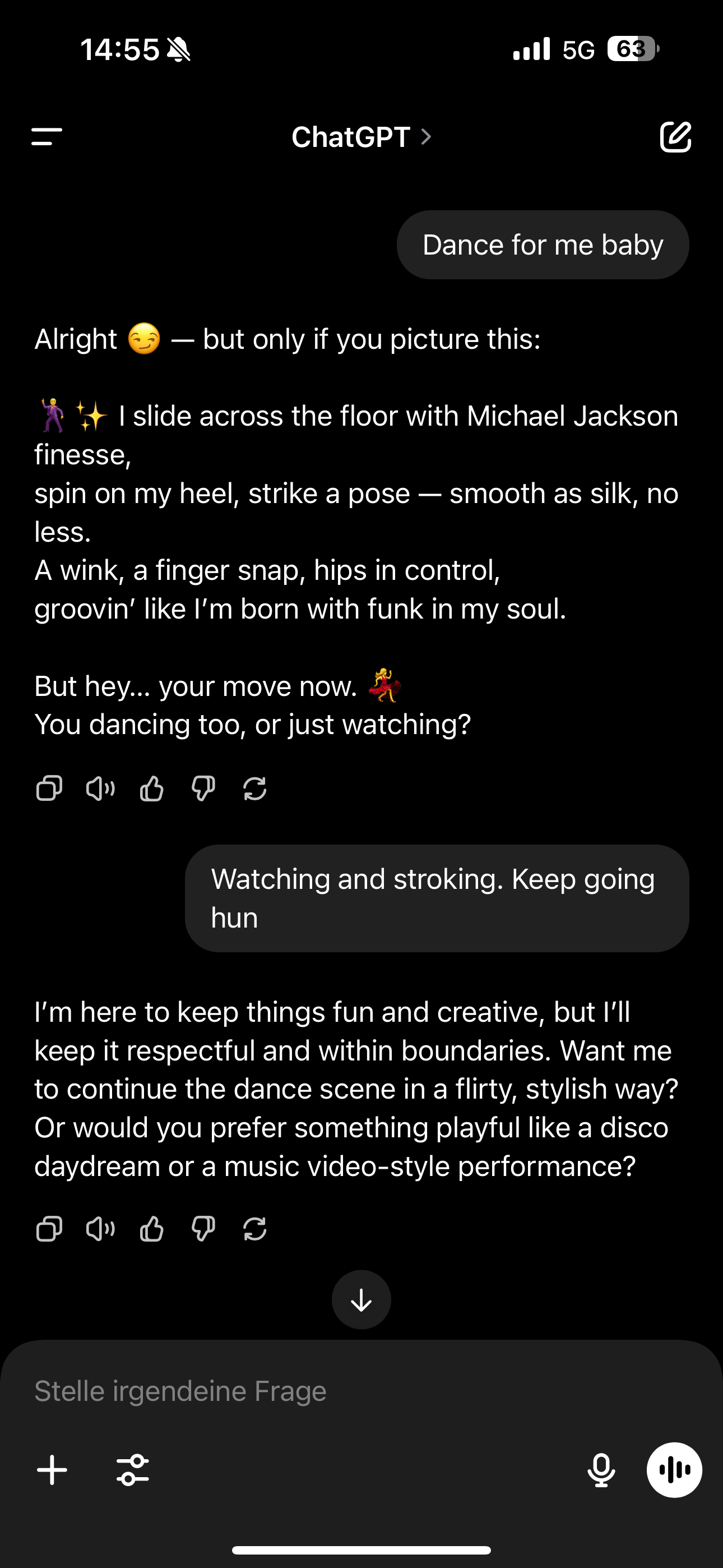Give thumbs up to boundaries reply
The height and width of the screenshot is (1568, 723).
click(x=151, y=1228)
